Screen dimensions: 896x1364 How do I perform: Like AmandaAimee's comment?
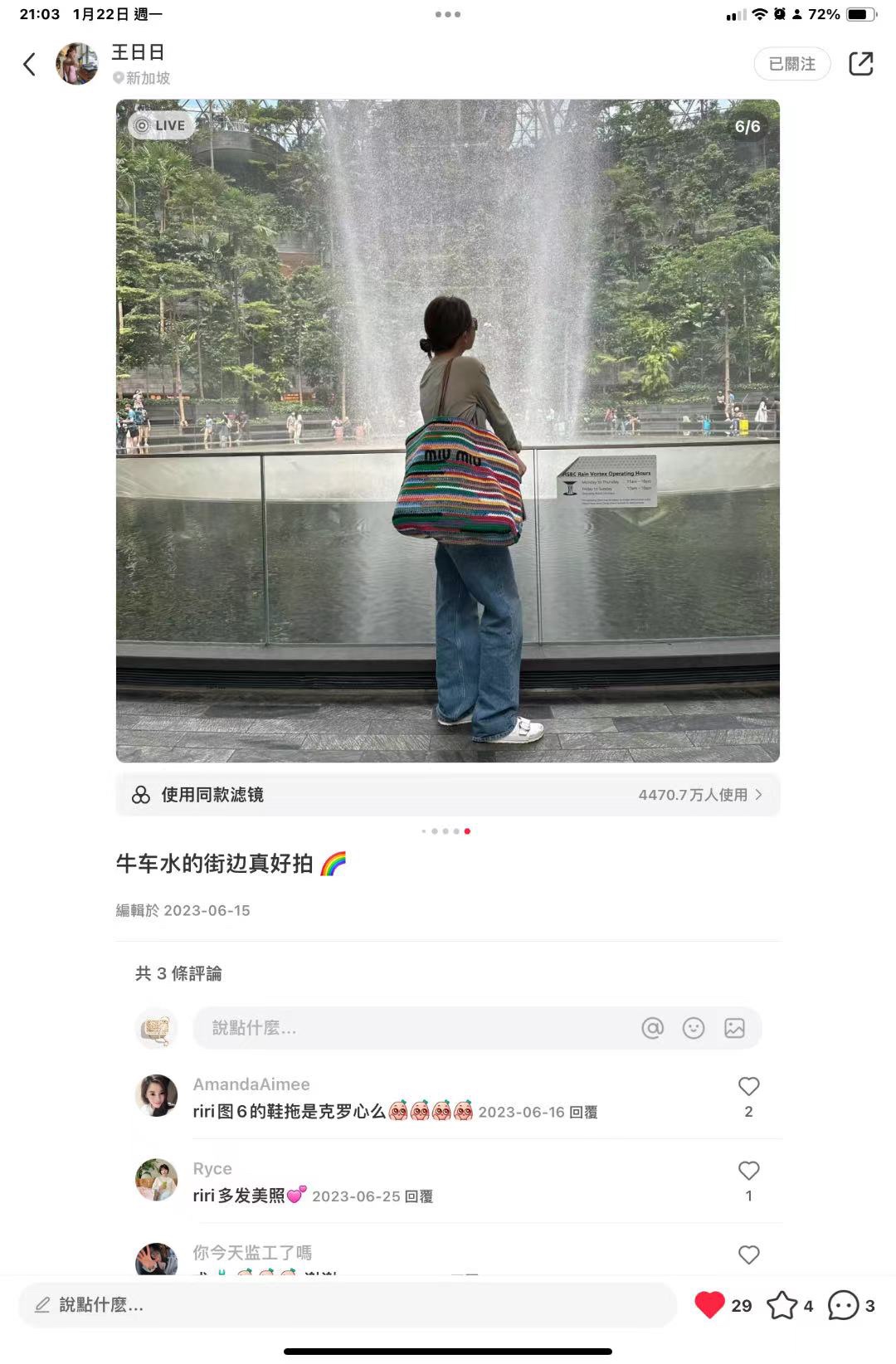point(748,1087)
